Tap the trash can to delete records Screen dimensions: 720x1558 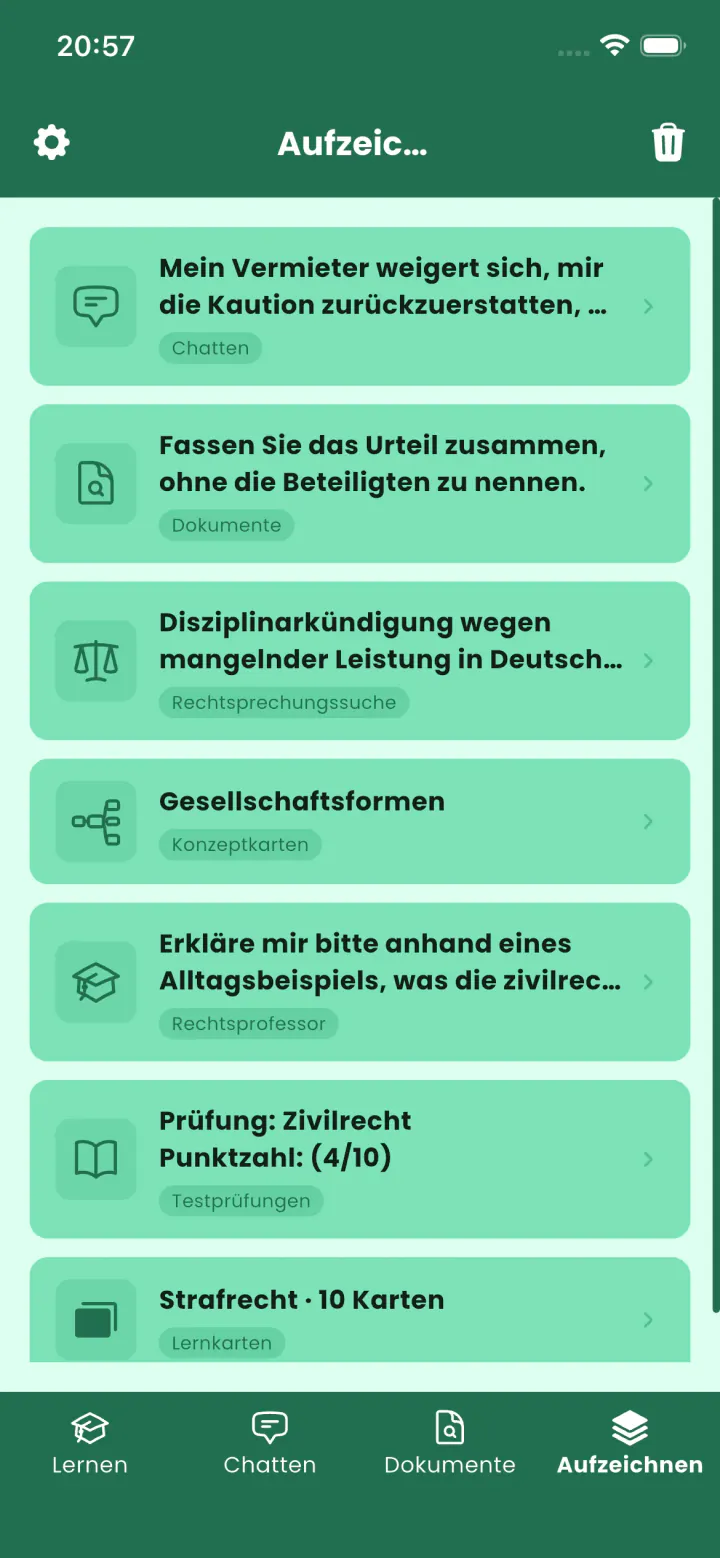point(668,143)
